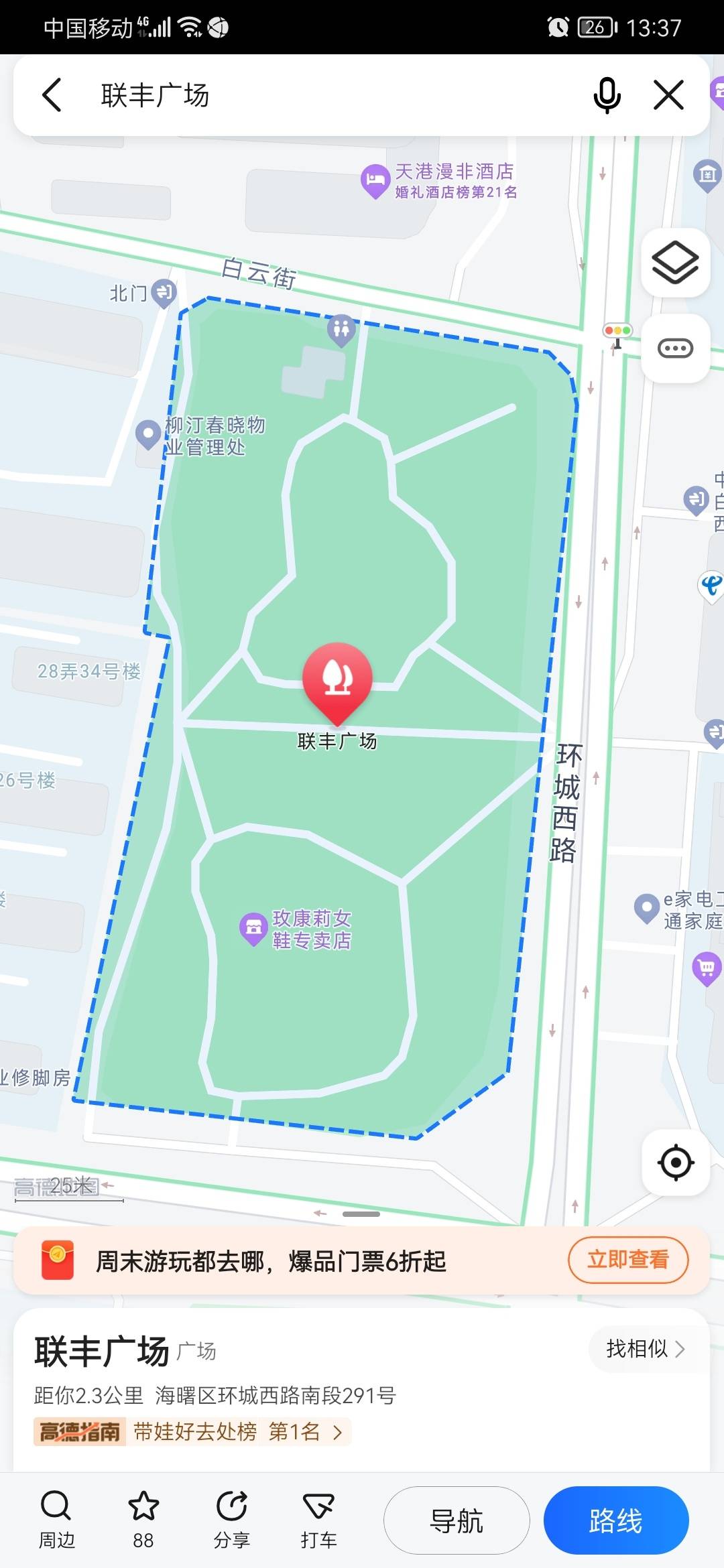Start 导航 navigation
The height and width of the screenshot is (1568, 724).
coord(457,1520)
